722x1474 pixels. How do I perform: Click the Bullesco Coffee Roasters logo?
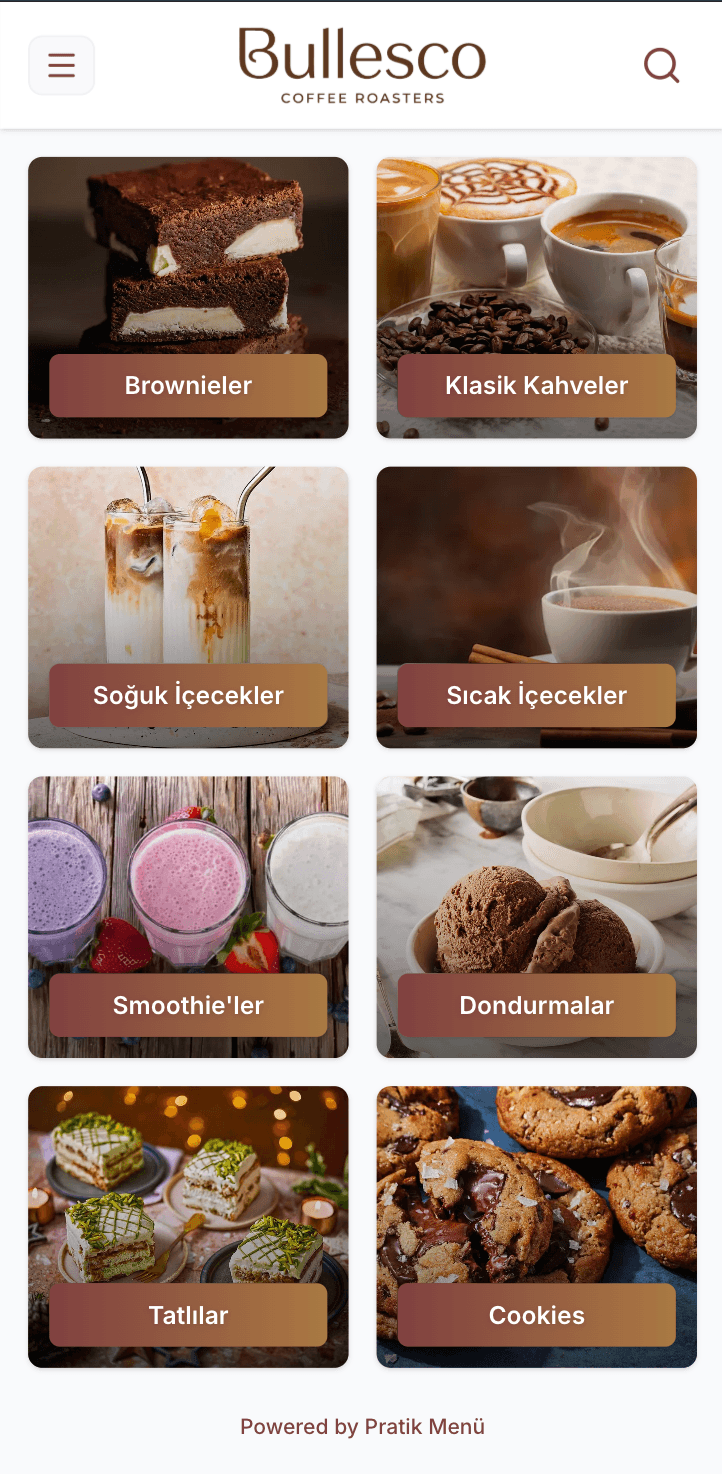point(361,63)
